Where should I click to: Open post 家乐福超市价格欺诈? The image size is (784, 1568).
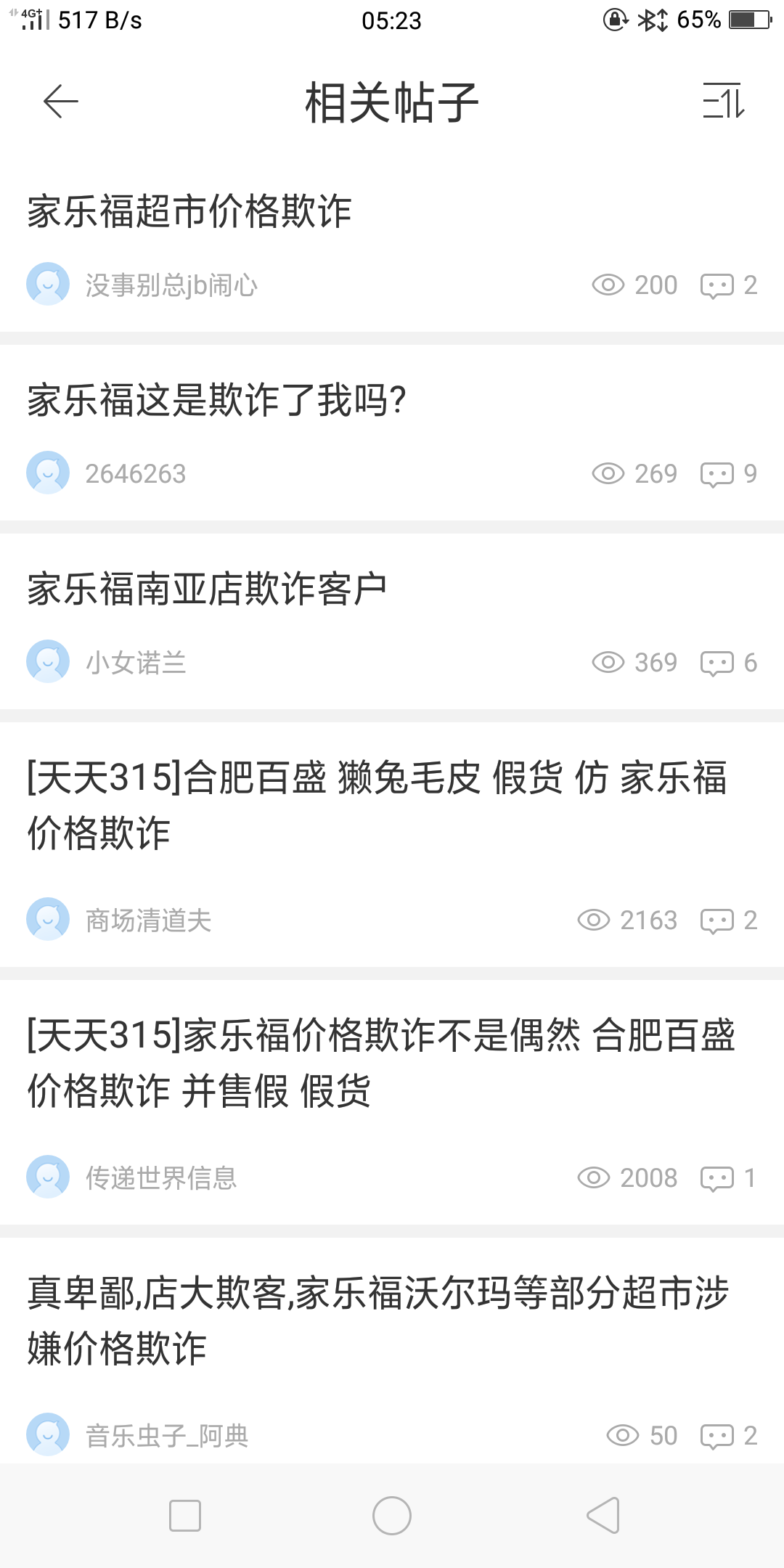pyautogui.click(x=190, y=212)
